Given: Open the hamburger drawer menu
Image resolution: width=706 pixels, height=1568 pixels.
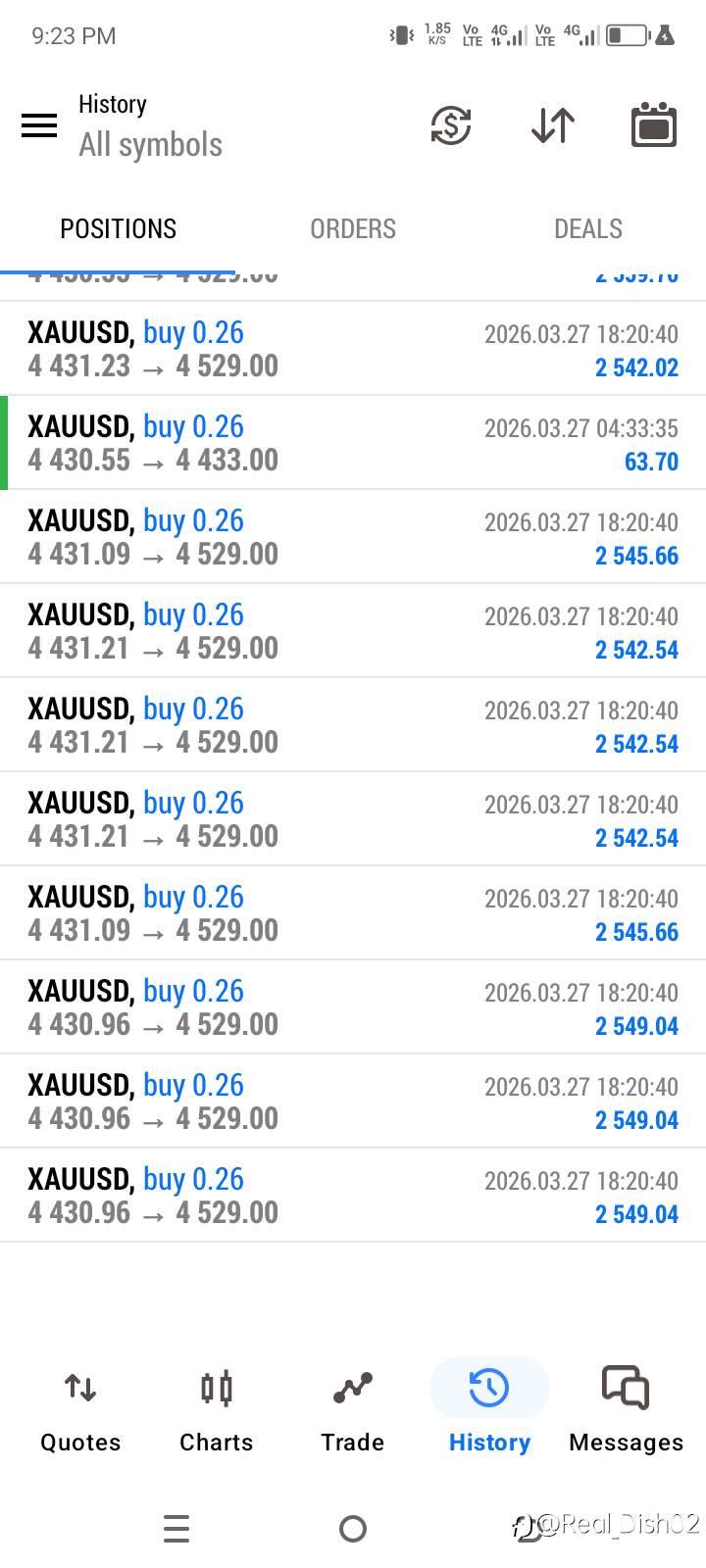Looking at the screenshot, I should 39,125.
